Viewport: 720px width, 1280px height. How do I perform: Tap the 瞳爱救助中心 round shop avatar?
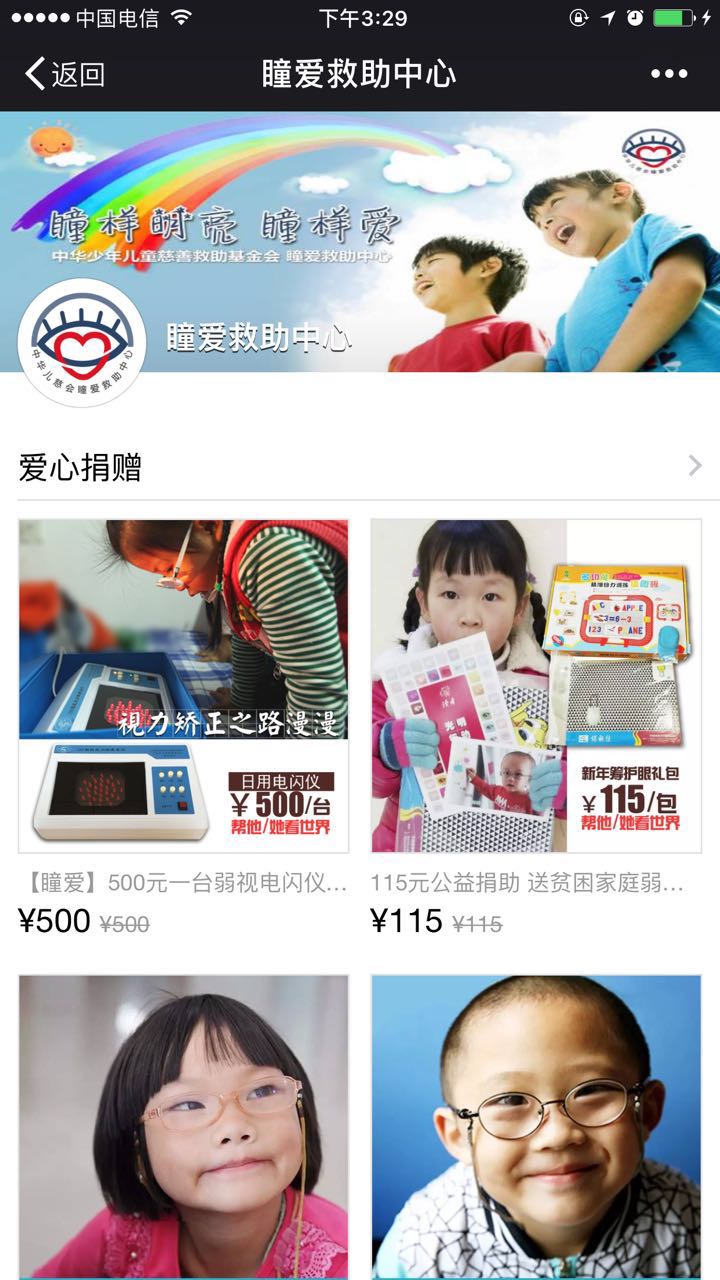(x=82, y=343)
